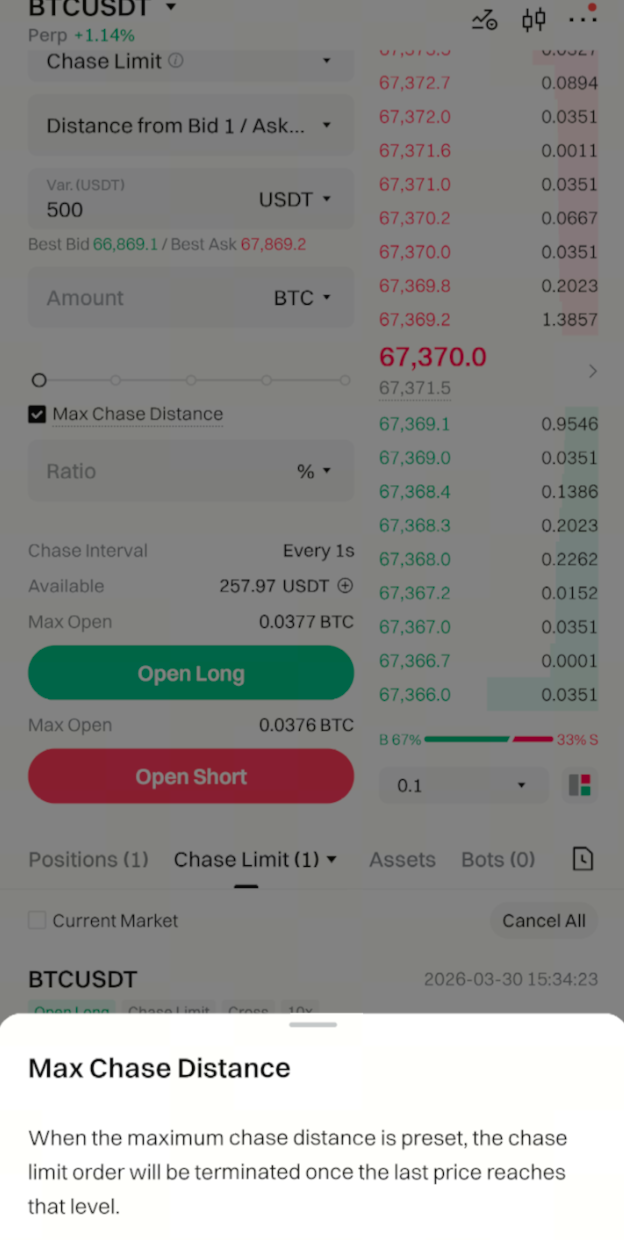The image size is (624, 1240).
Task: Switch to the Bots (0) tab
Action: (498, 860)
